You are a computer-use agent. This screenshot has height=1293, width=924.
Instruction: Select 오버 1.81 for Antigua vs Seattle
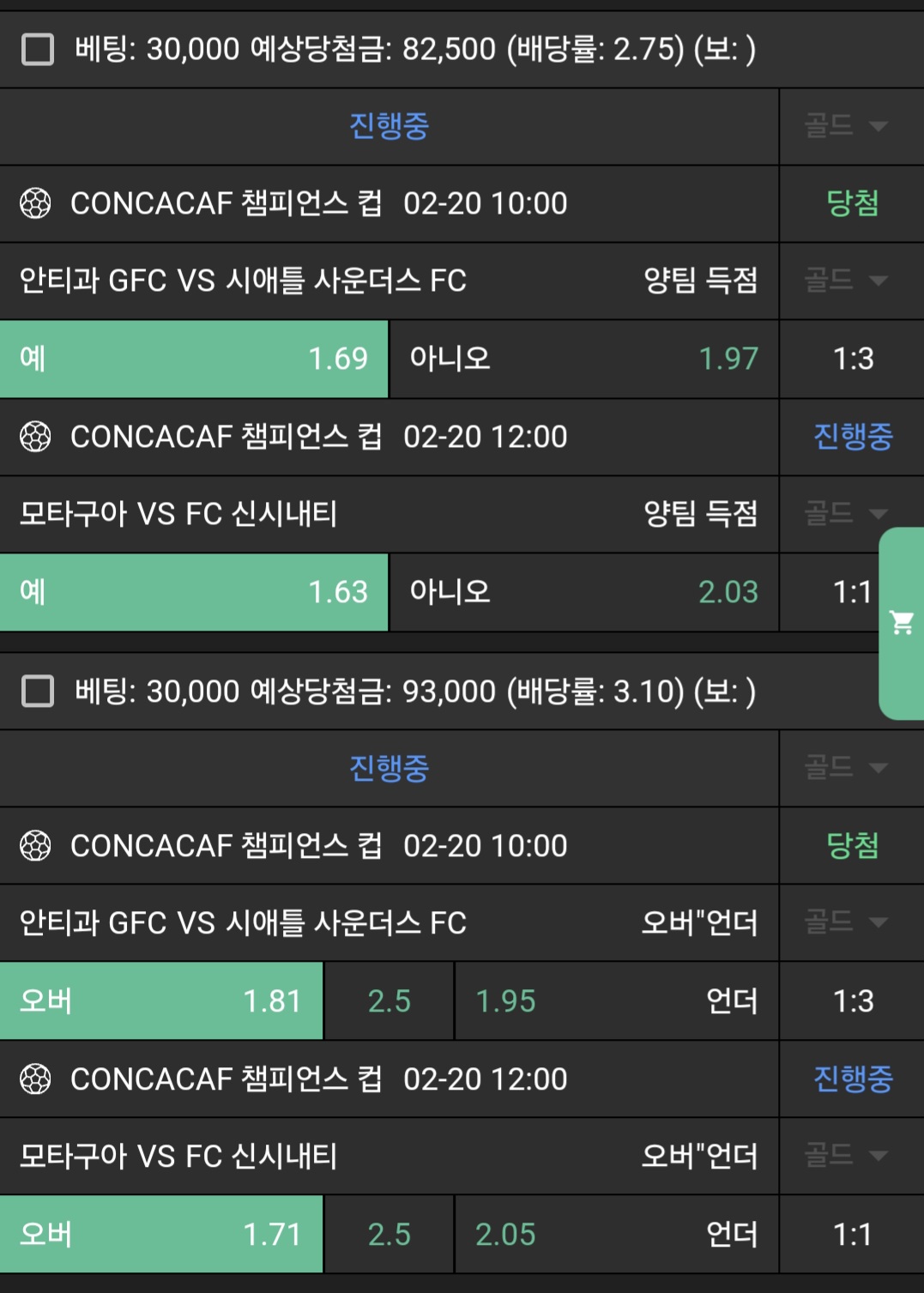(161, 1001)
